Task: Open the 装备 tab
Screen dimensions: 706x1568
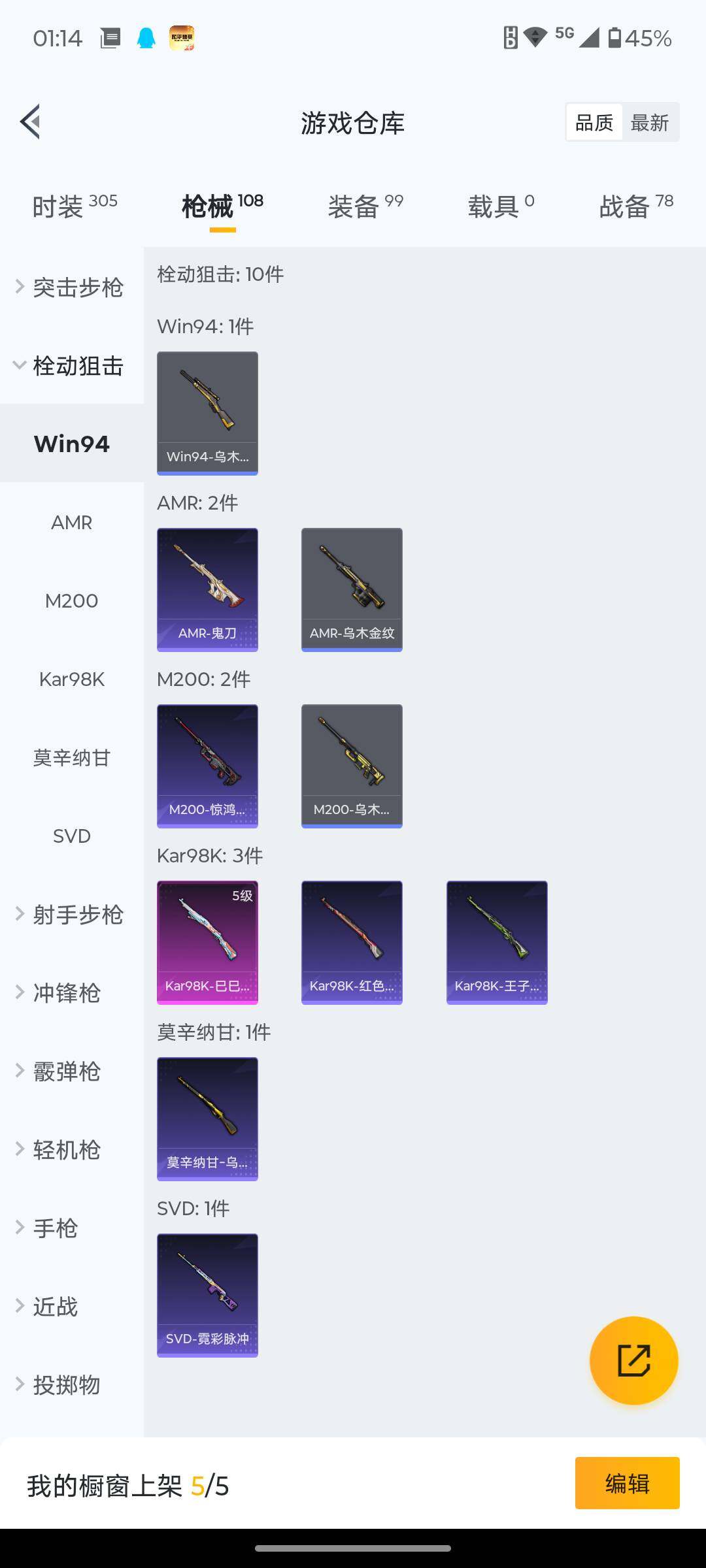Action: pos(365,206)
